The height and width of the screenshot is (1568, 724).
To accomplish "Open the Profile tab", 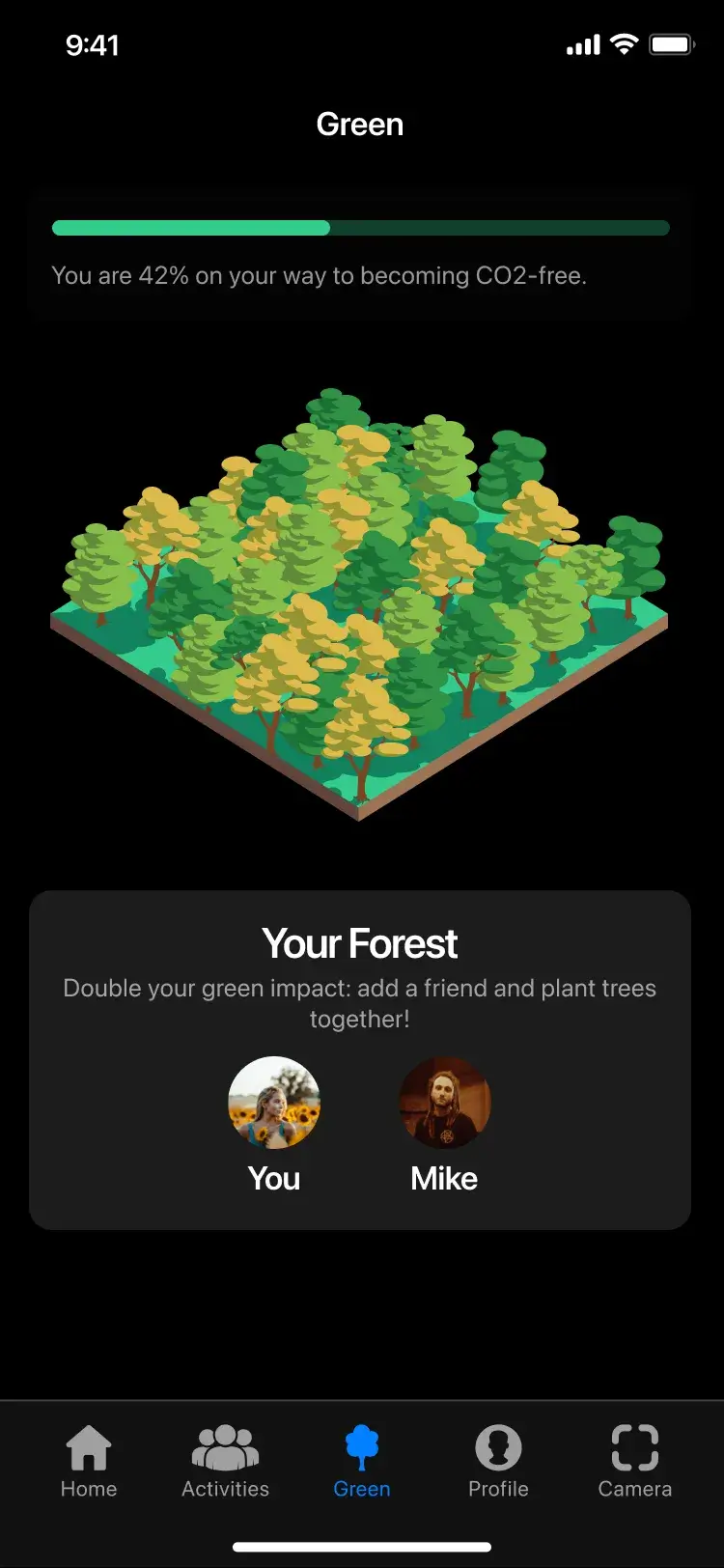I will (x=498, y=1461).
